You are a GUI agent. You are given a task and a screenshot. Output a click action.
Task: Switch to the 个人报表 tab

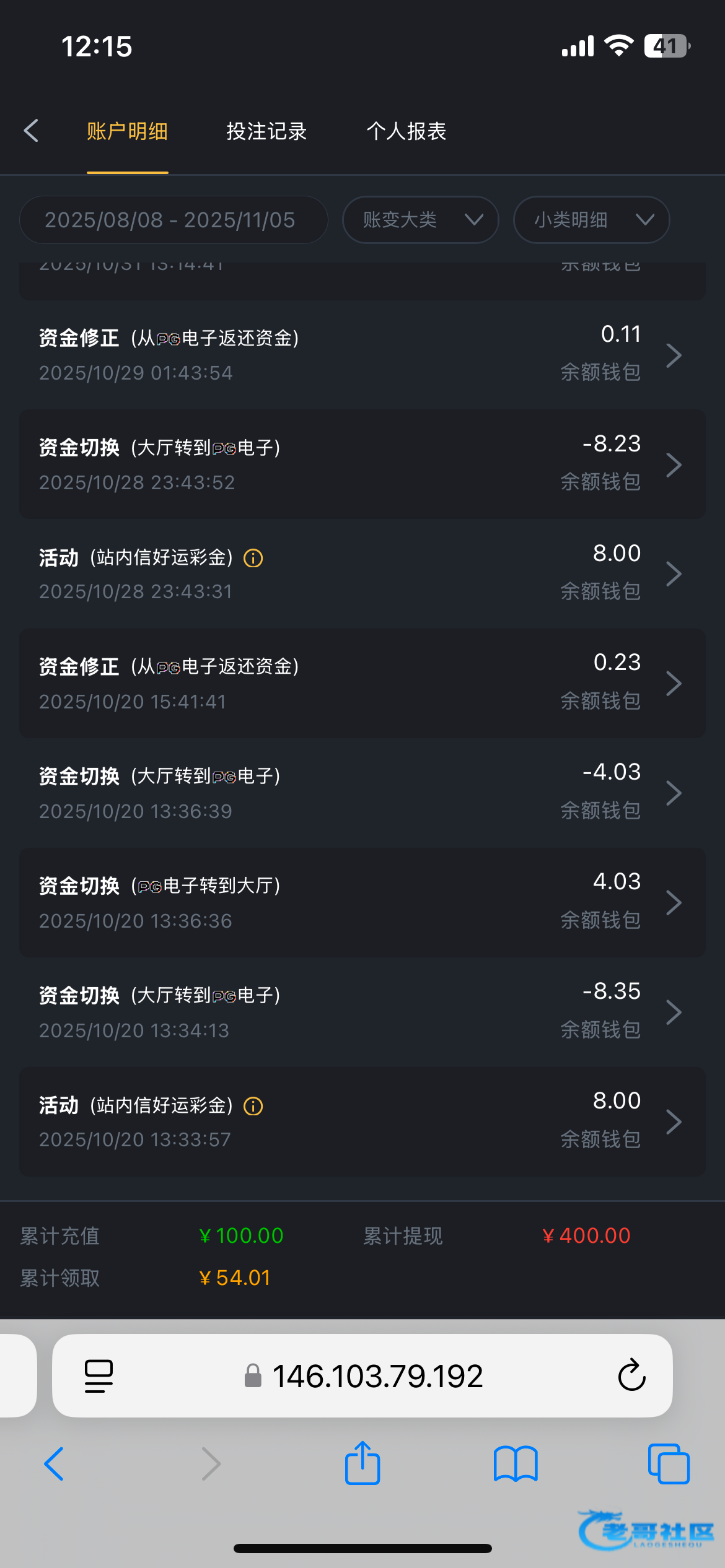coord(406,131)
